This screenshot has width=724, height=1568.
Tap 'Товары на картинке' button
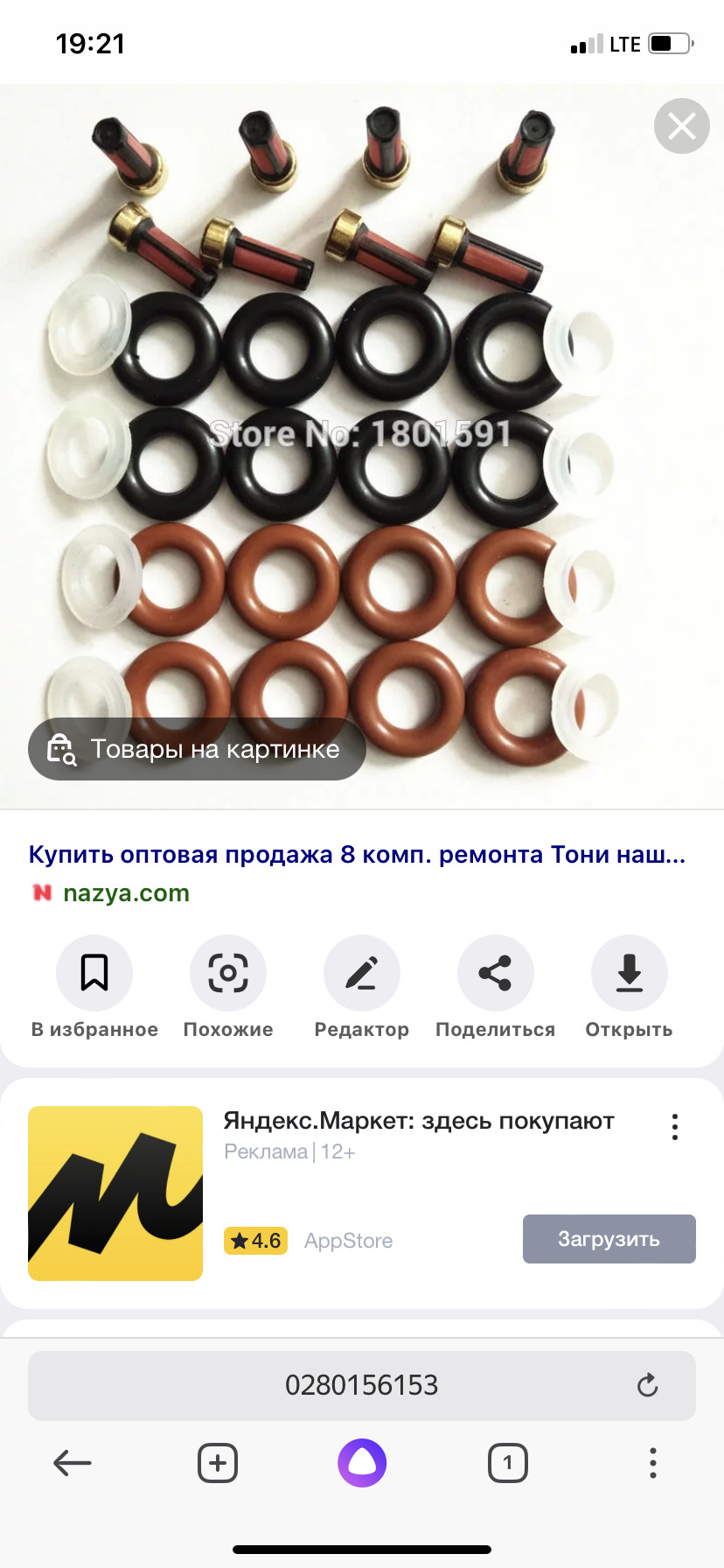pyautogui.click(x=198, y=749)
